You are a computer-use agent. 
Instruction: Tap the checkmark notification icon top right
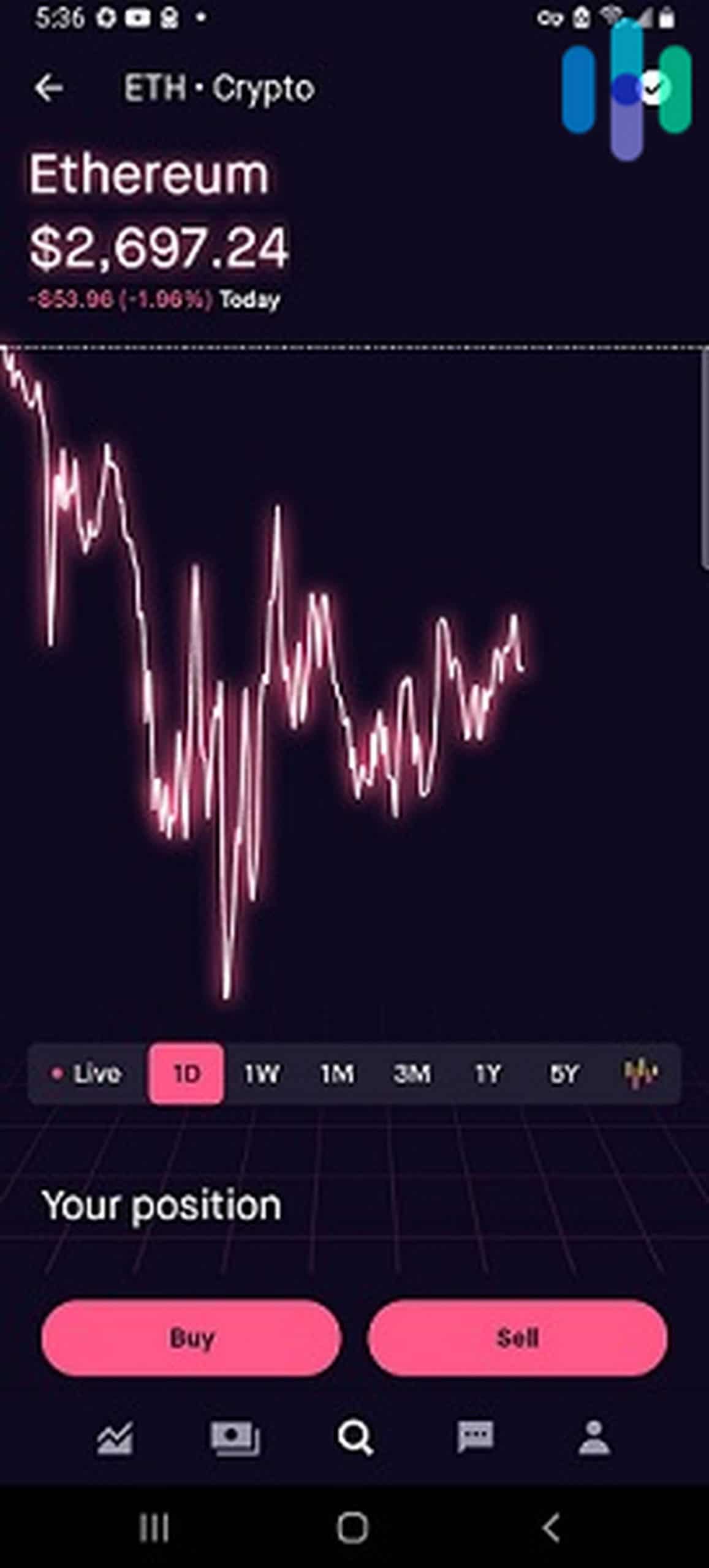click(x=653, y=87)
